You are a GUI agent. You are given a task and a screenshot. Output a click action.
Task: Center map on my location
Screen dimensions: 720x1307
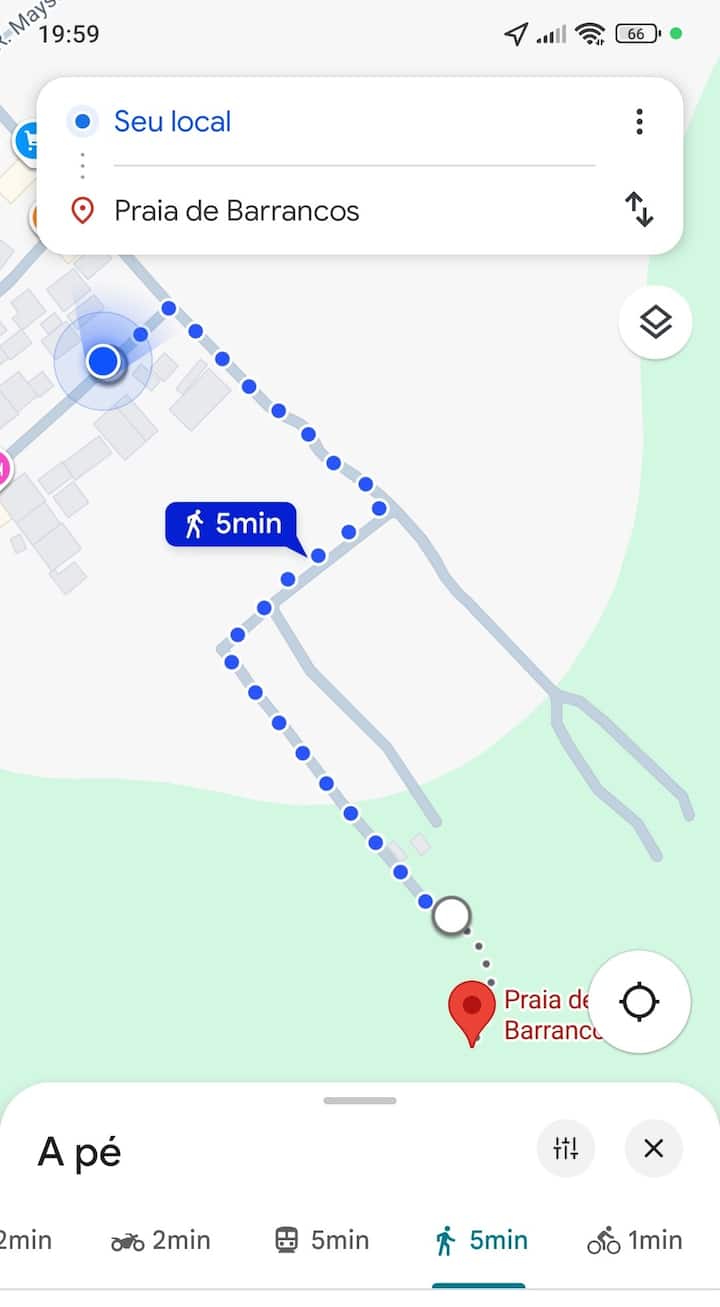point(640,1001)
